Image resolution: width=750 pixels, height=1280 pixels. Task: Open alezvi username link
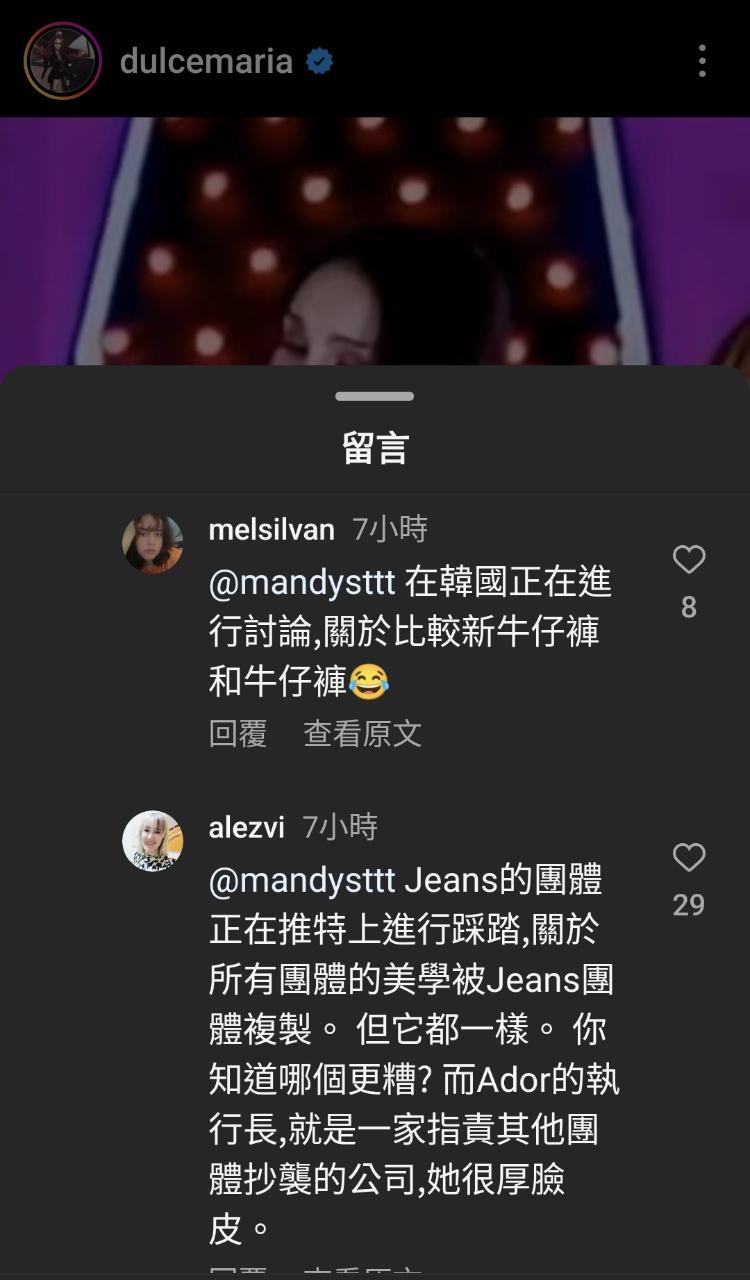[246, 827]
